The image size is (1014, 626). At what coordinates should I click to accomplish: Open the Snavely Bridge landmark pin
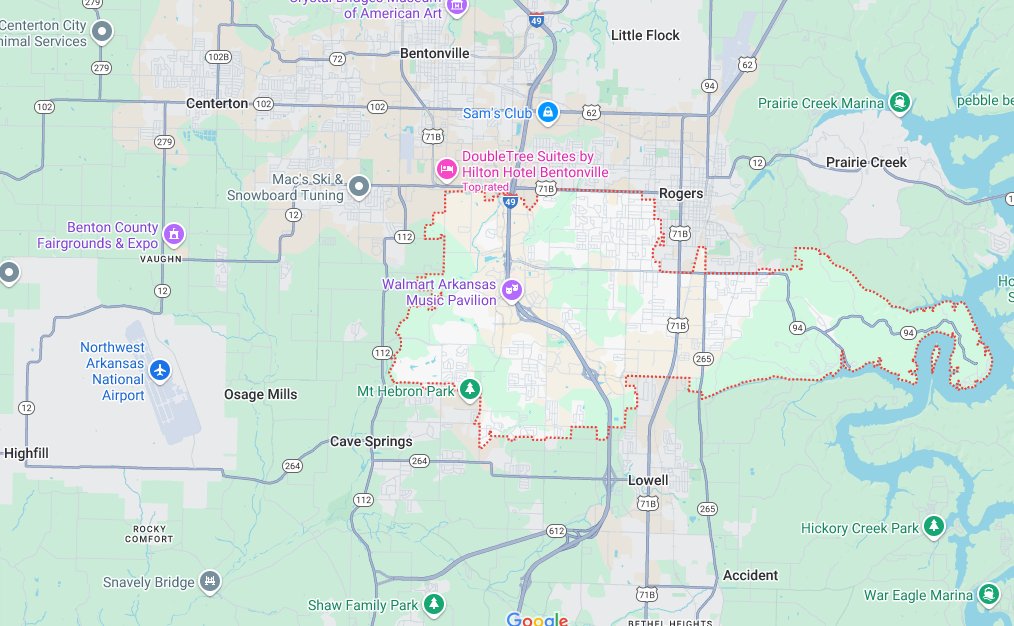click(x=209, y=581)
